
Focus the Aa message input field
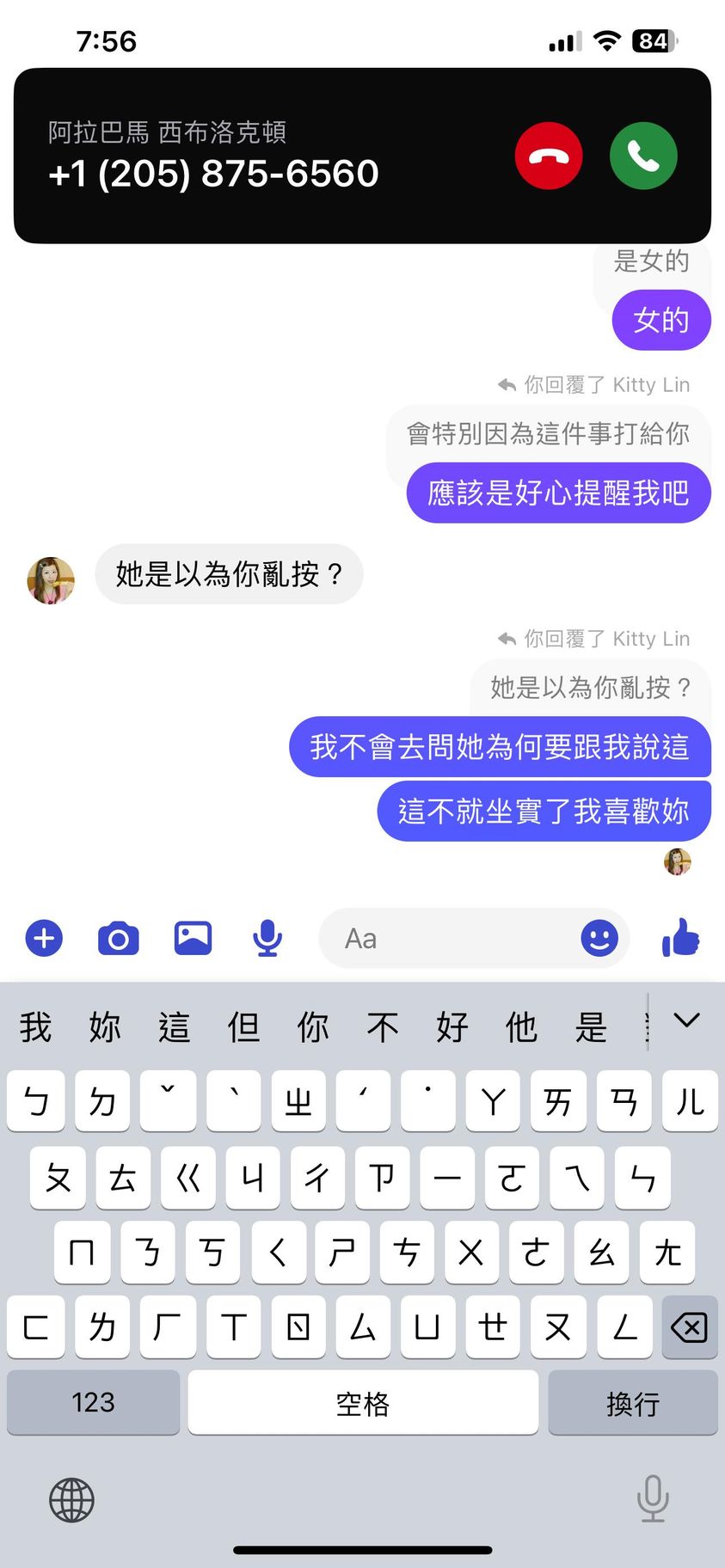coord(447,938)
